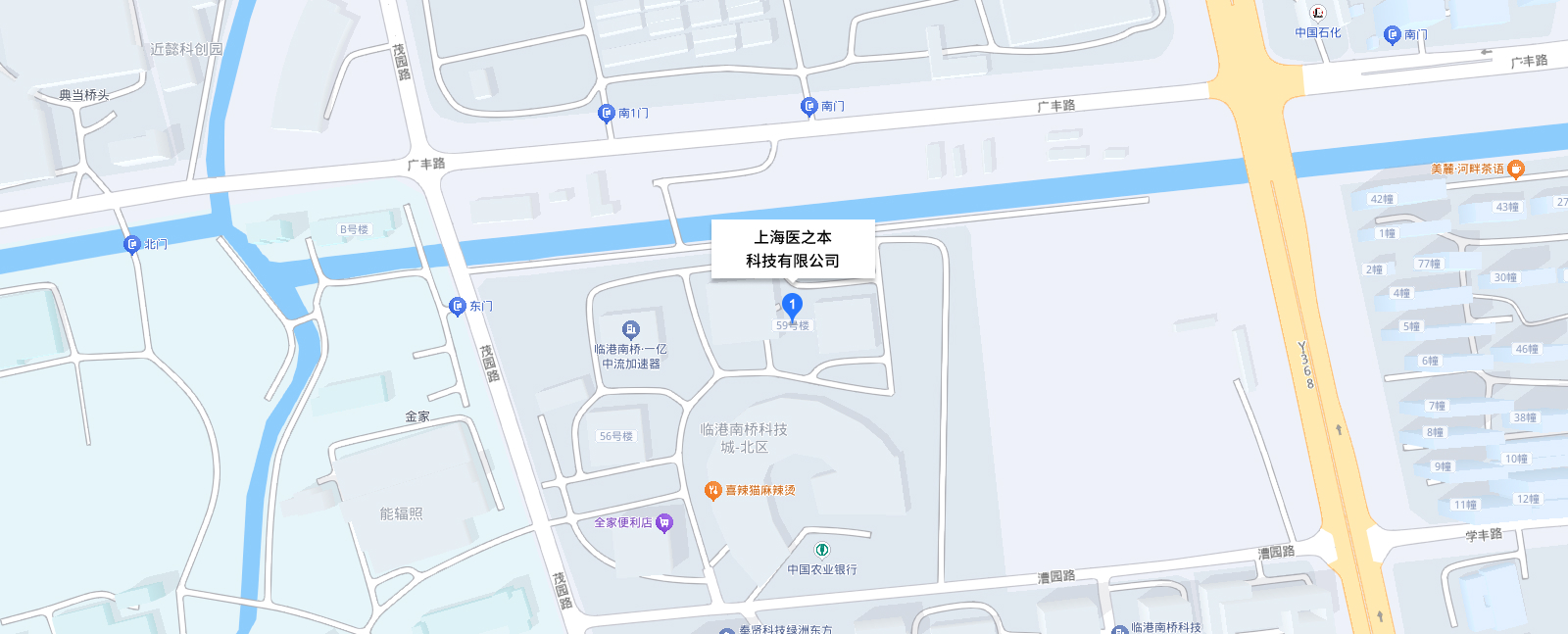The image size is (1568, 634).
Task: Tap the blue marker numbered 1
Action: click(792, 305)
